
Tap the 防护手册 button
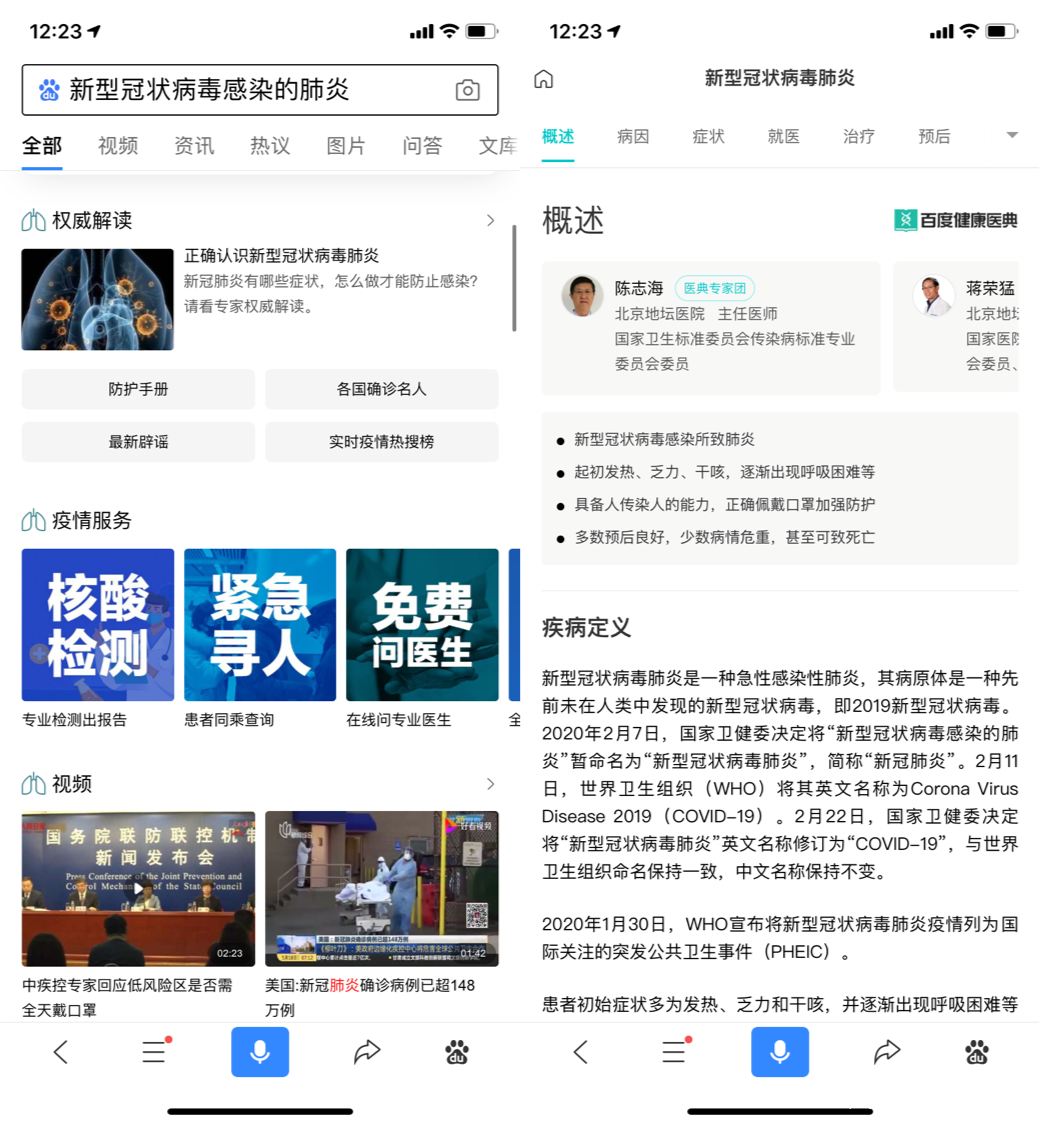click(x=138, y=389)
